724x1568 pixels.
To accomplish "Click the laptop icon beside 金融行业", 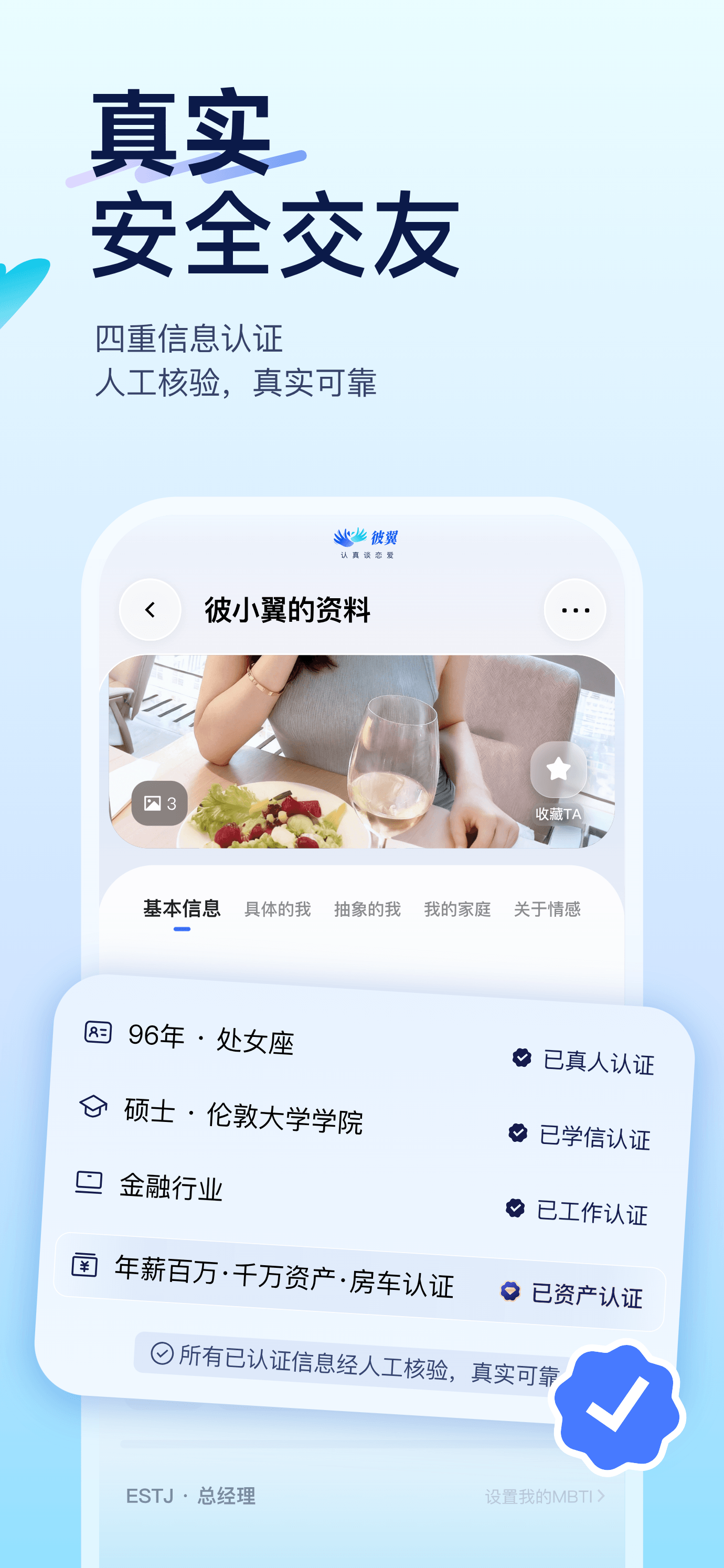I will pos(90,1184).
